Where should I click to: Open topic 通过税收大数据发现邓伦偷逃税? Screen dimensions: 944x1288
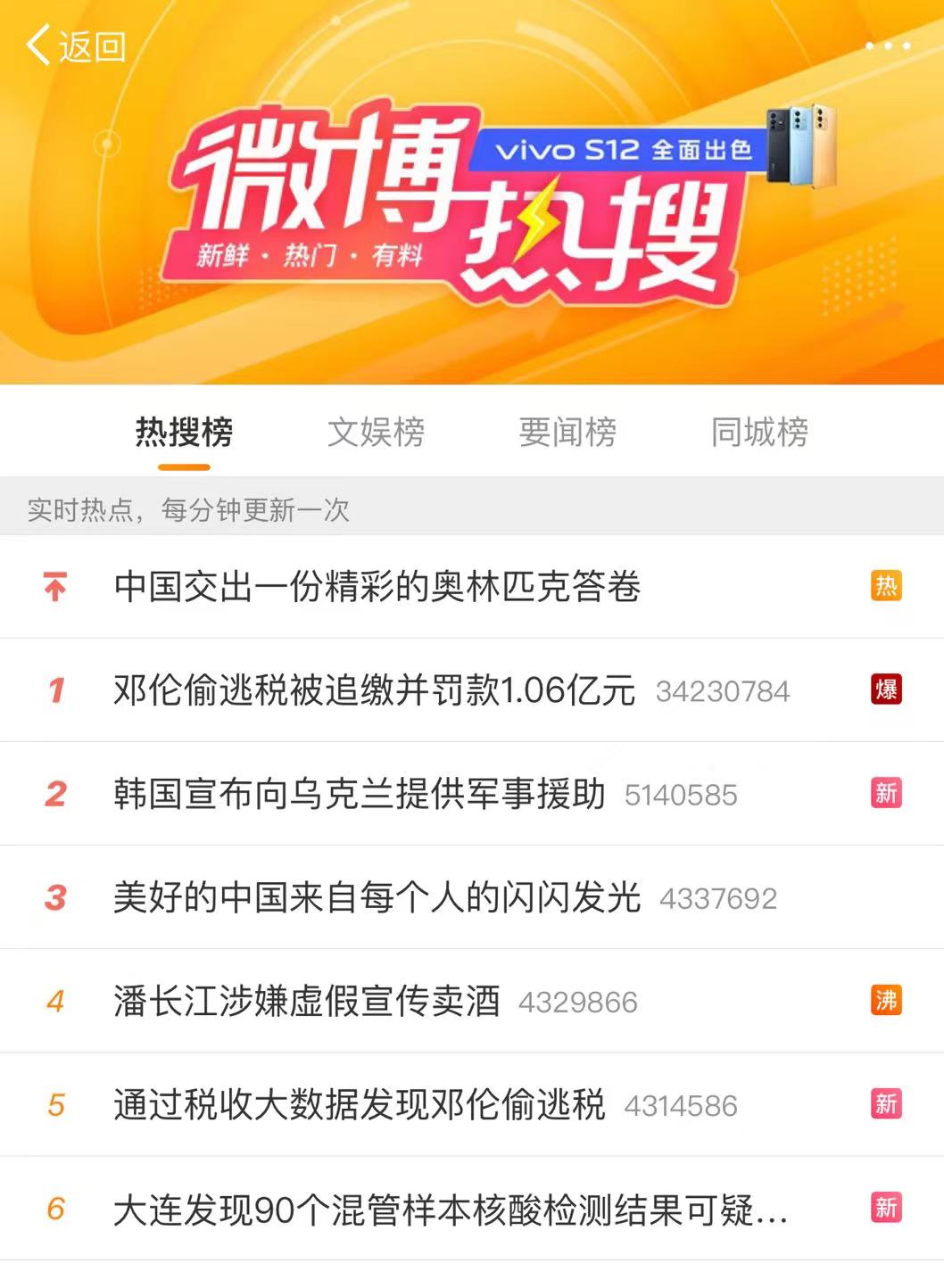click(x=359, y=1105)
